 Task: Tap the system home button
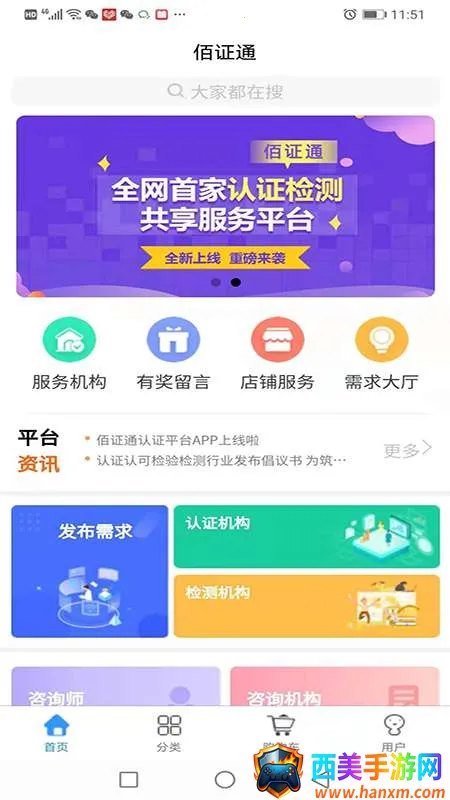coord(225,780)
